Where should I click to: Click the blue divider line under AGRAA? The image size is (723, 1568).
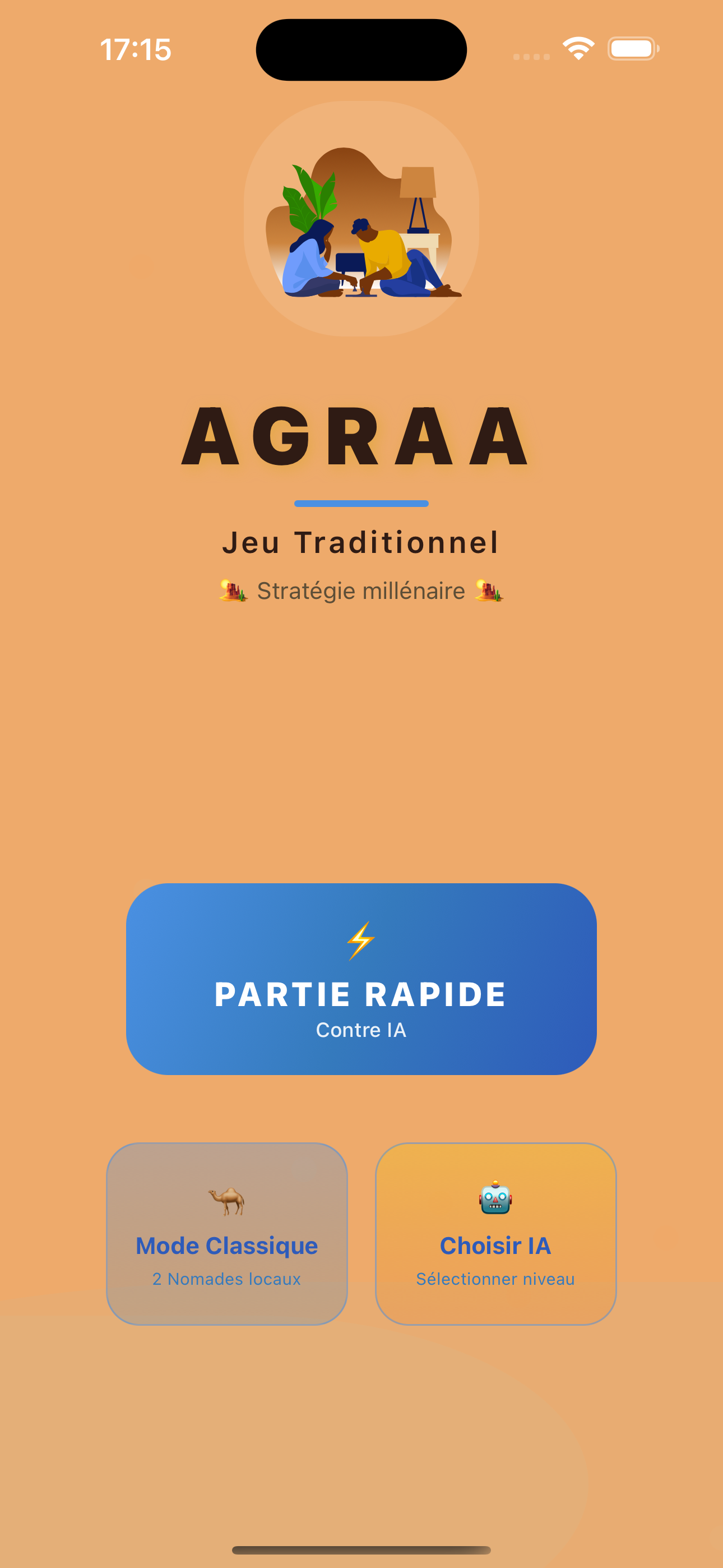[x=361, y=504]
